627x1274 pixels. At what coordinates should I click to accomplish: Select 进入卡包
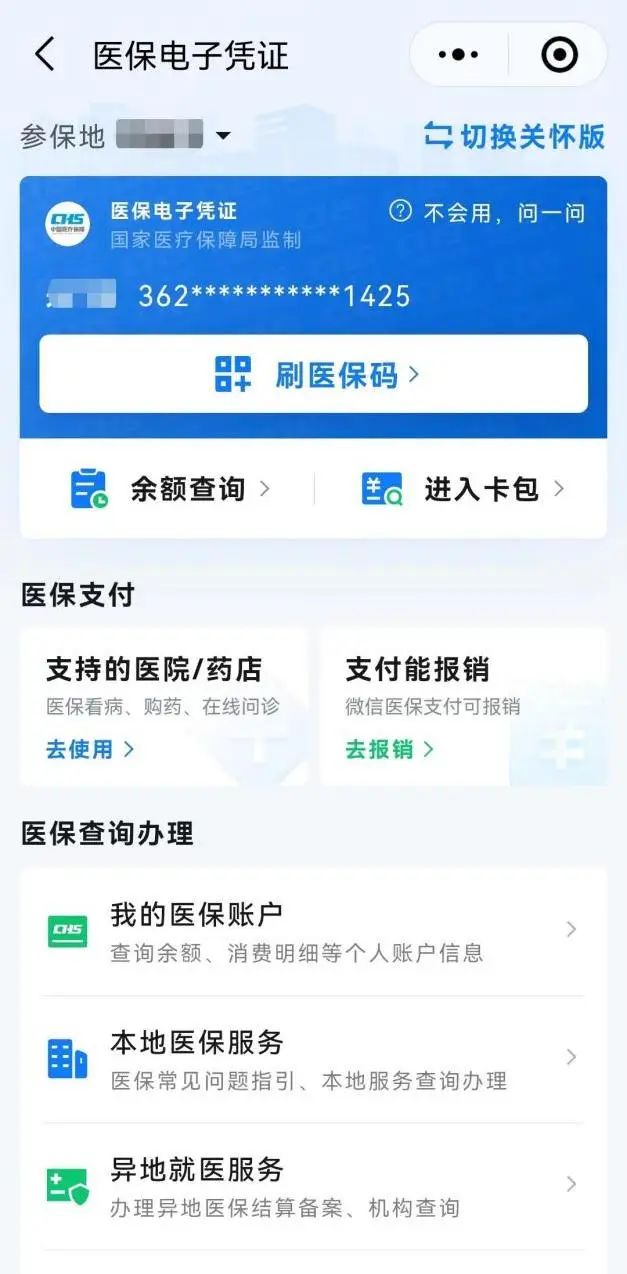(x=463, y=489)
